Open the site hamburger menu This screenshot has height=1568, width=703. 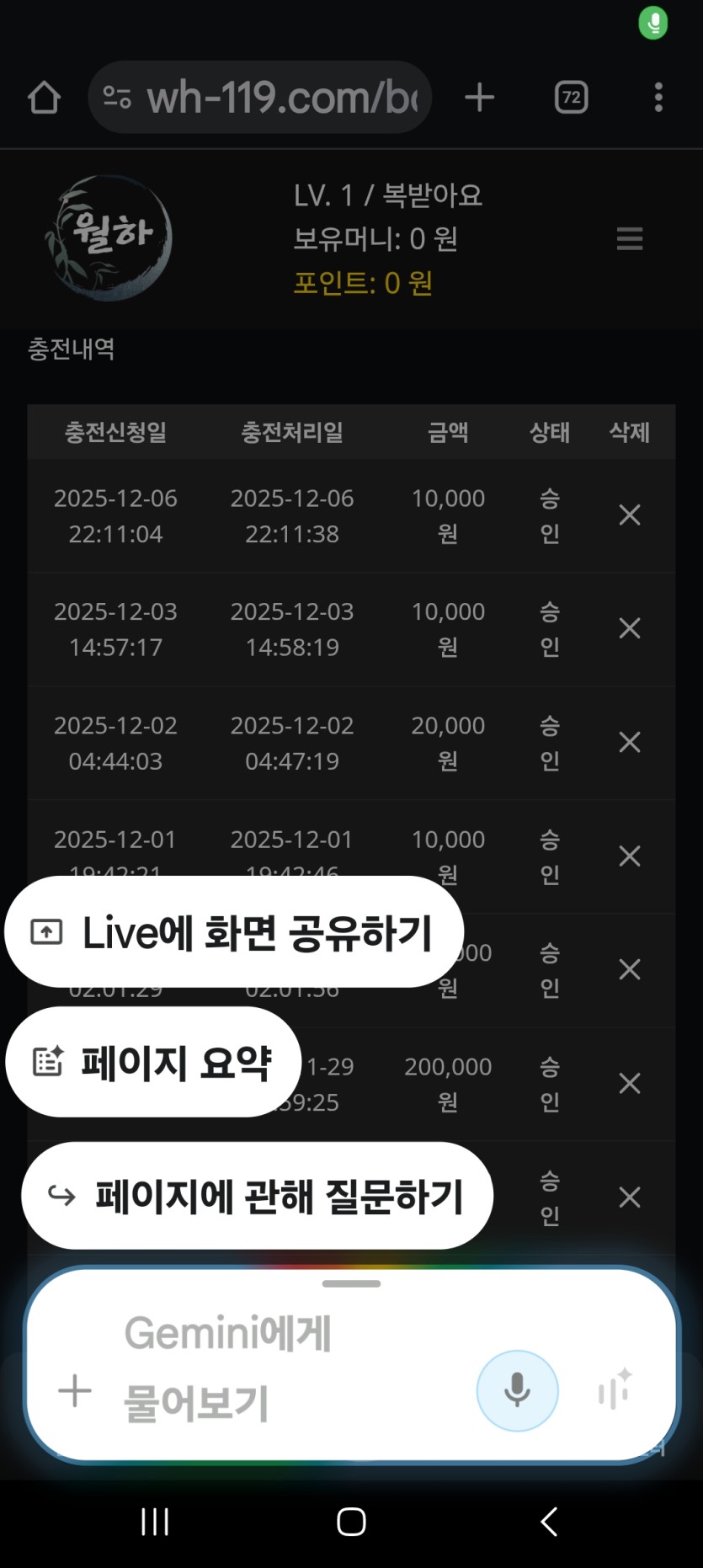click(x=629, y=239)
